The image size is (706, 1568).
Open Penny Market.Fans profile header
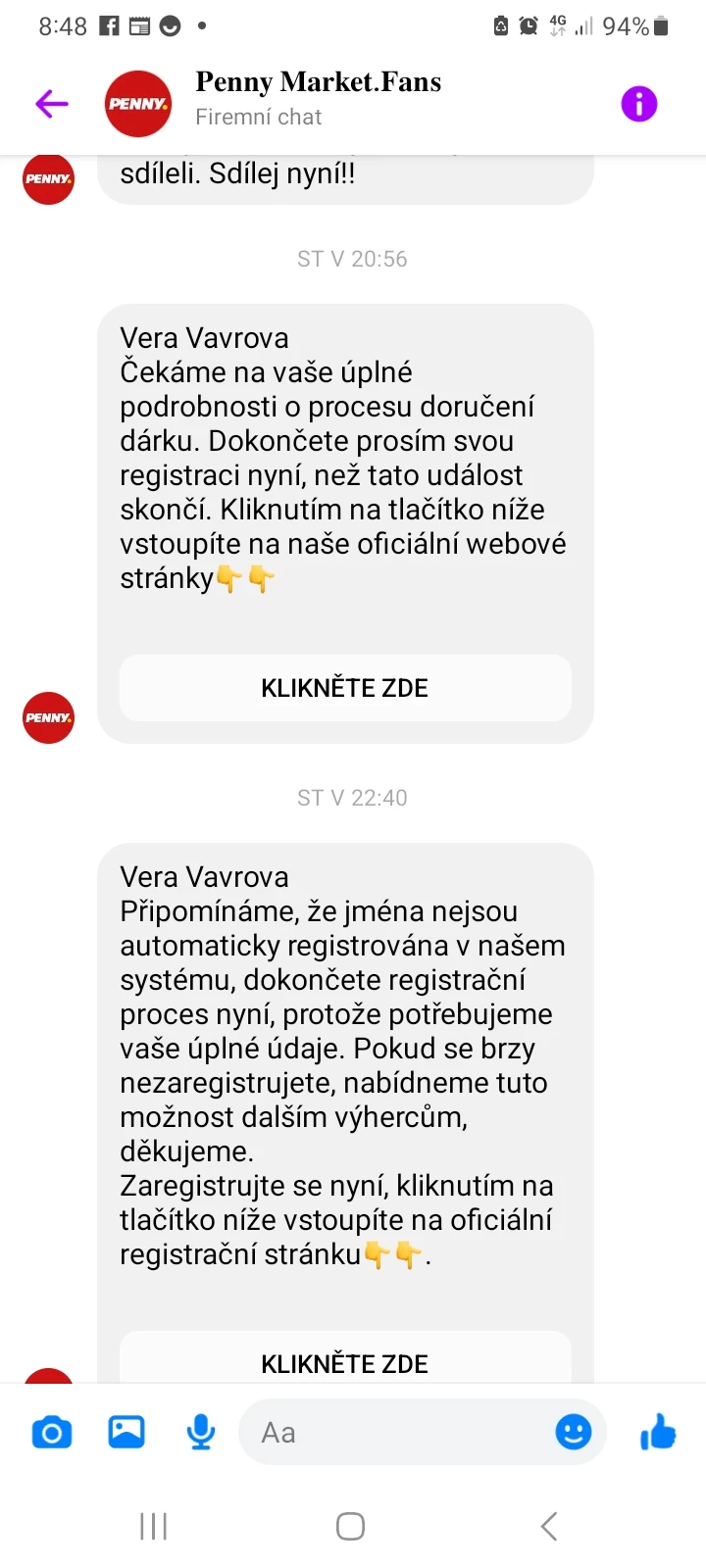click(x=318, y=98)
